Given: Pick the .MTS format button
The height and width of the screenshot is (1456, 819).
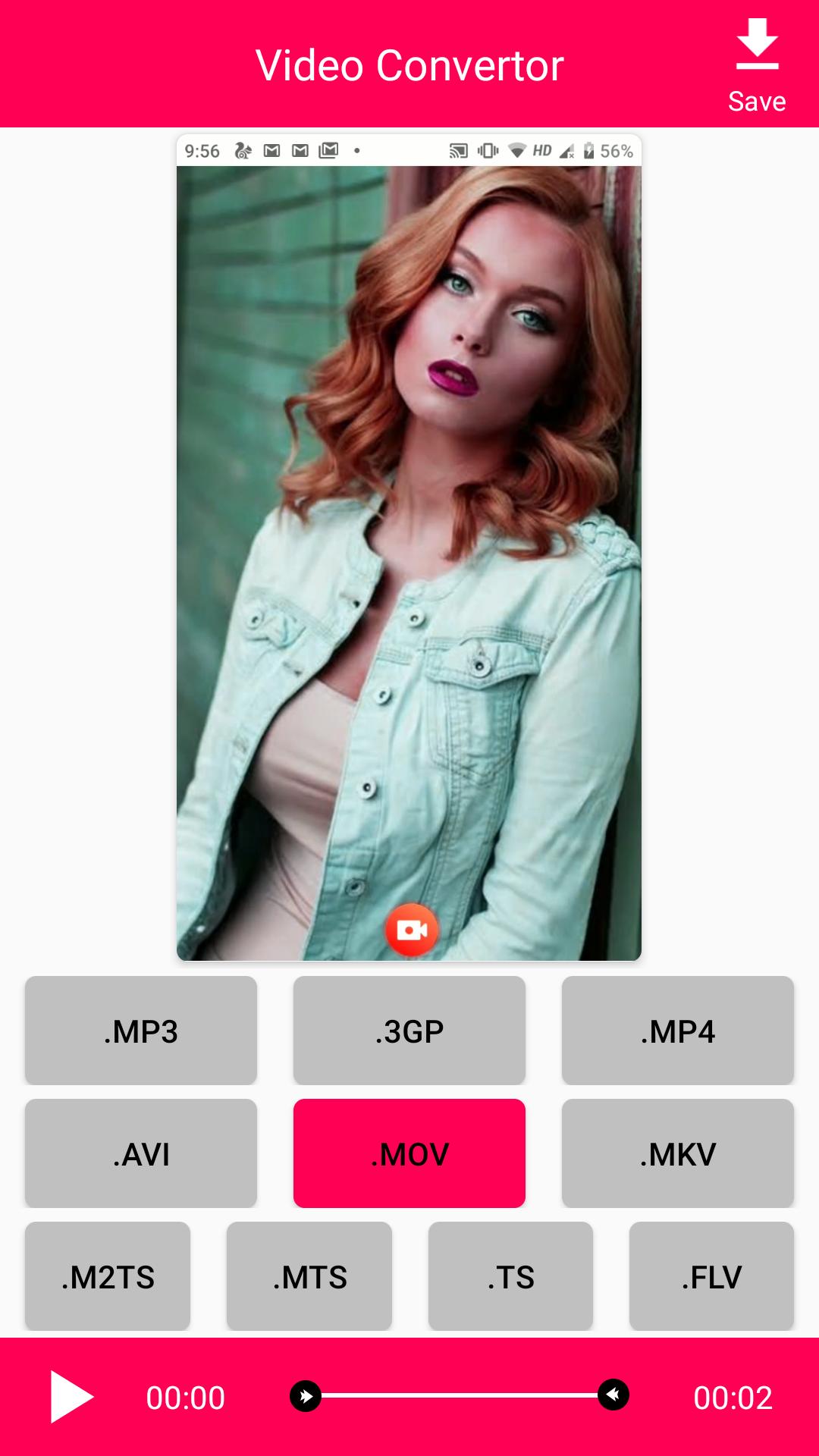Looking at the screenshot, I should [x=309, y=1276].
